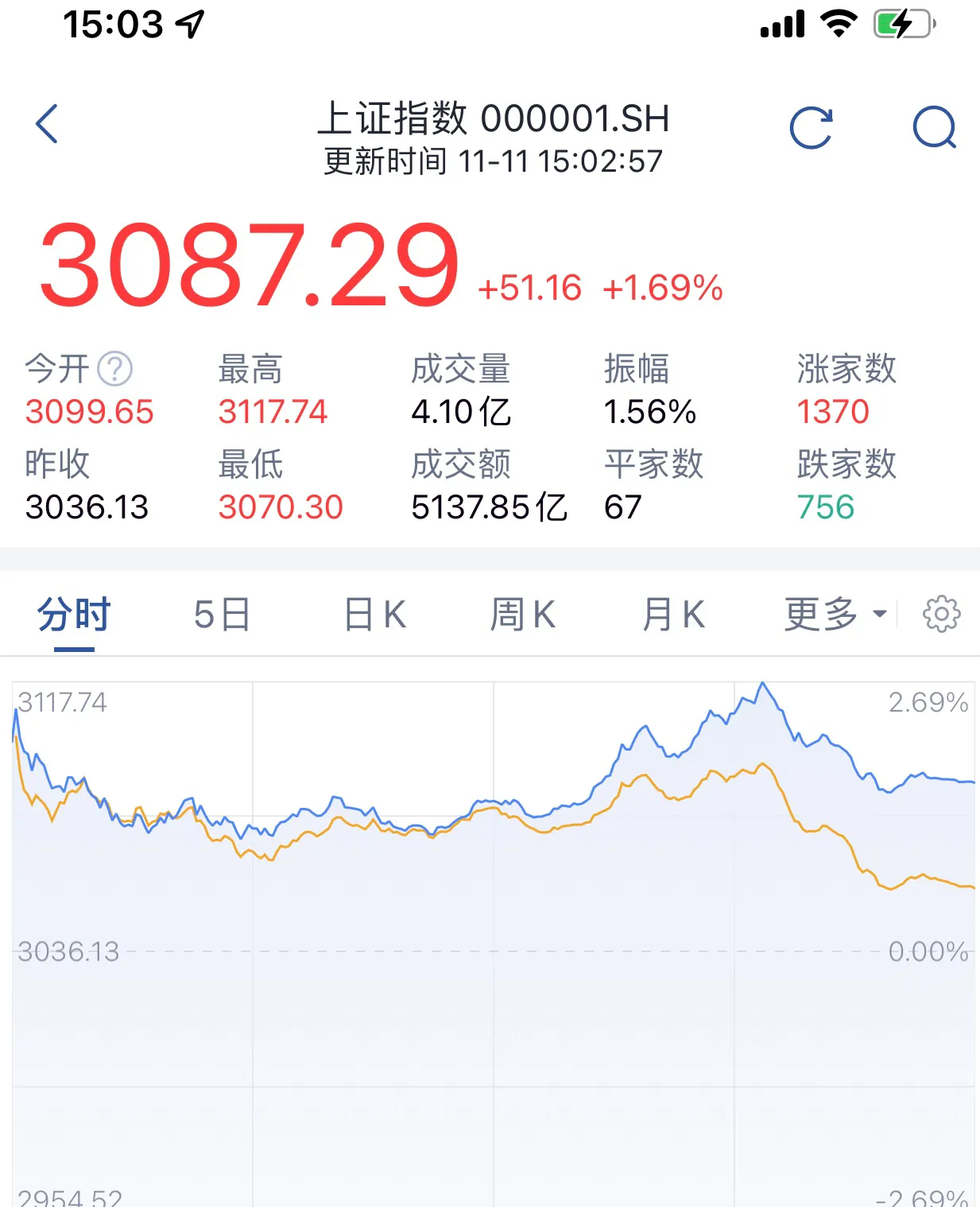Refresh the index quote data
This screenshot has height=1207, width=980.
pos(811,127)
